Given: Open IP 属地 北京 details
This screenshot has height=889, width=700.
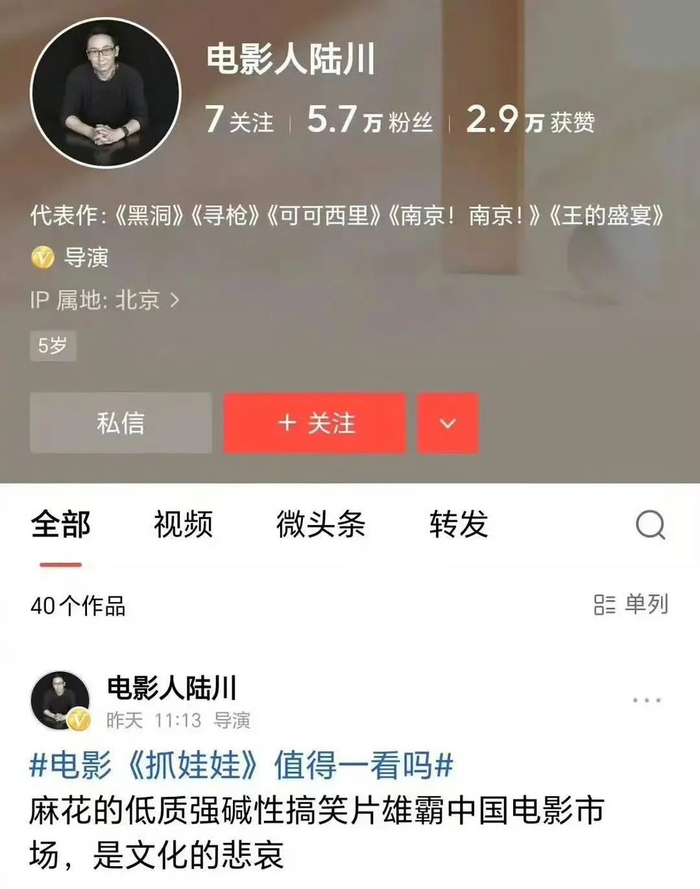Looking at the screenshot, I should [x=105, y=300].
